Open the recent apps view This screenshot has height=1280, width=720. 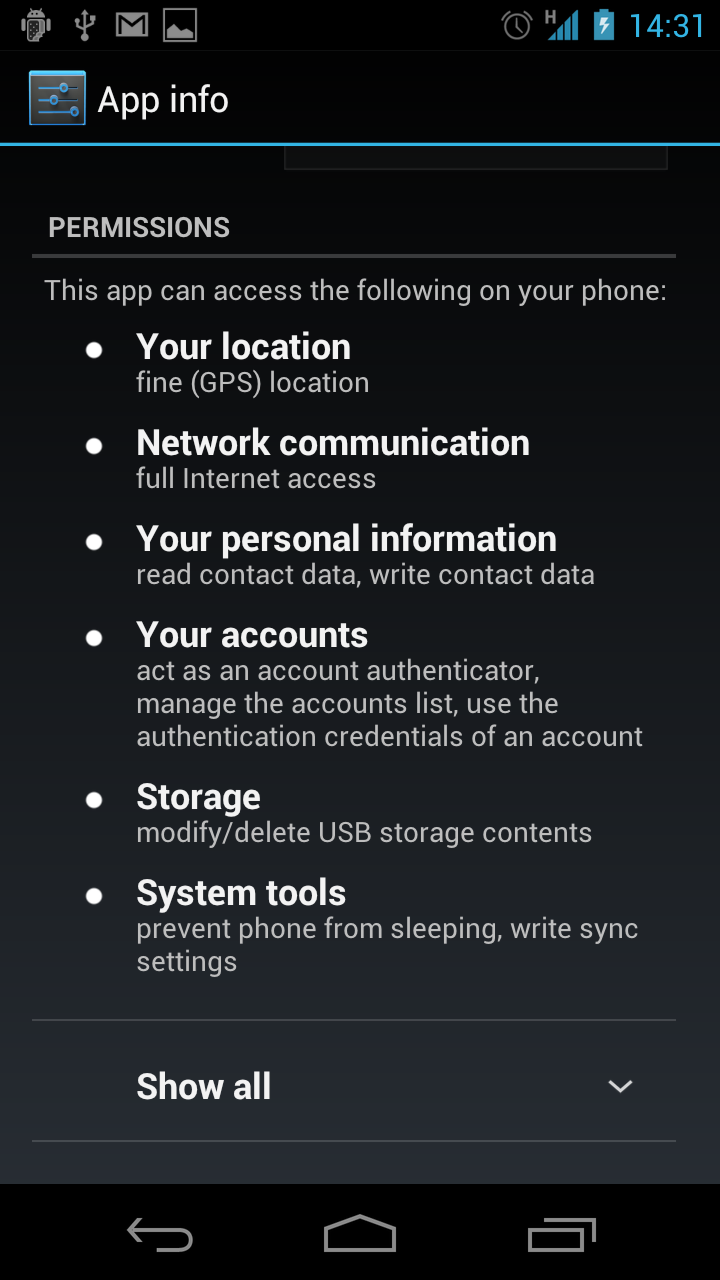point(561,1234)
